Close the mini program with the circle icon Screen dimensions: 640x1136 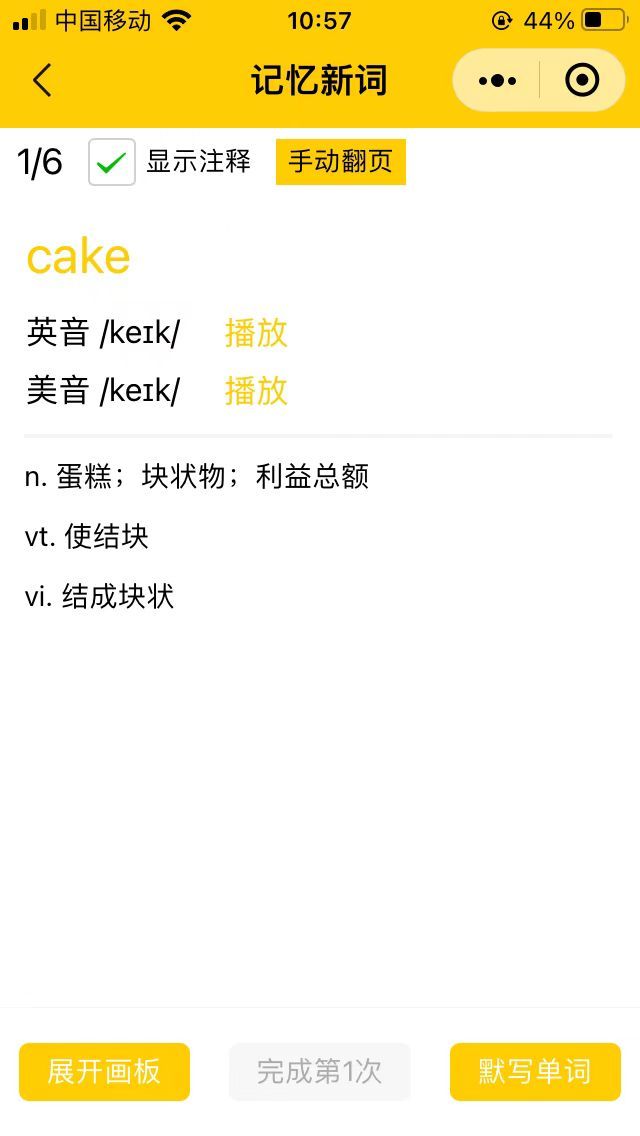coord(582,80)
